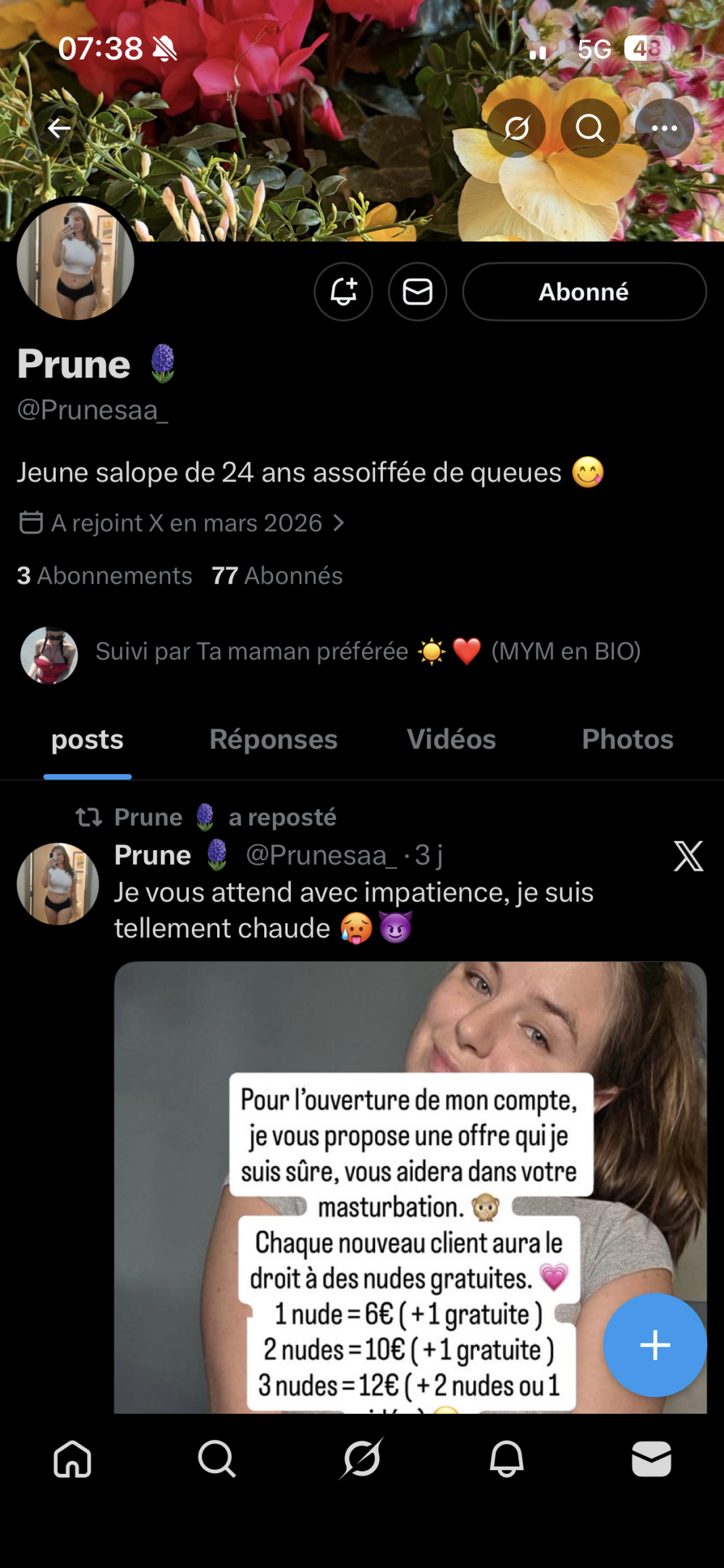Go to the Home feed tab

pos(72,1458)
